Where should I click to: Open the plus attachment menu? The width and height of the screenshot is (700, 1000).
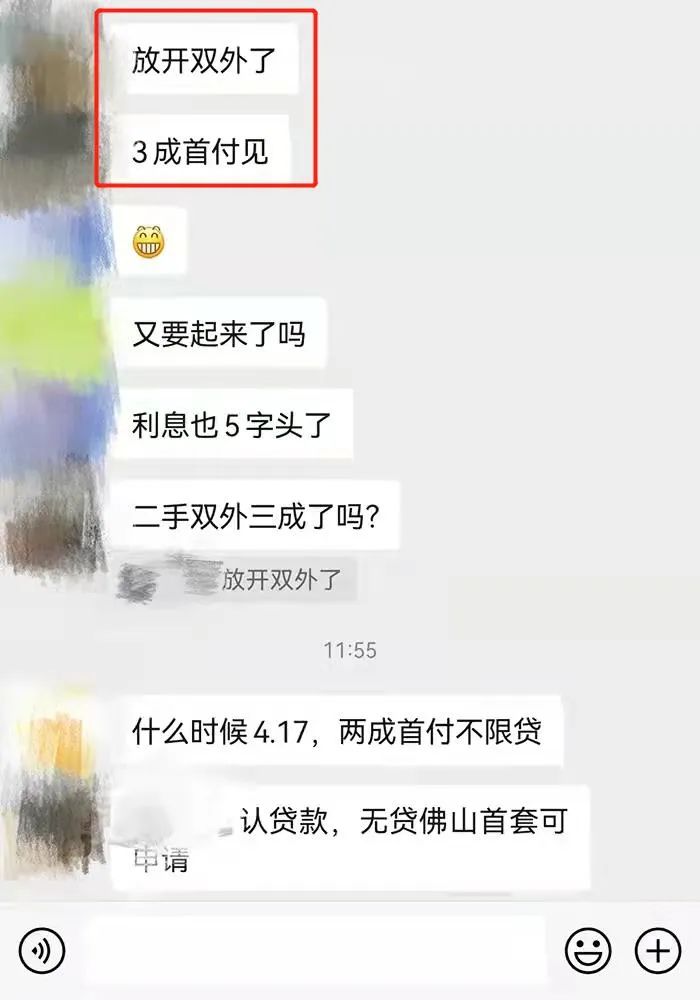658,949
